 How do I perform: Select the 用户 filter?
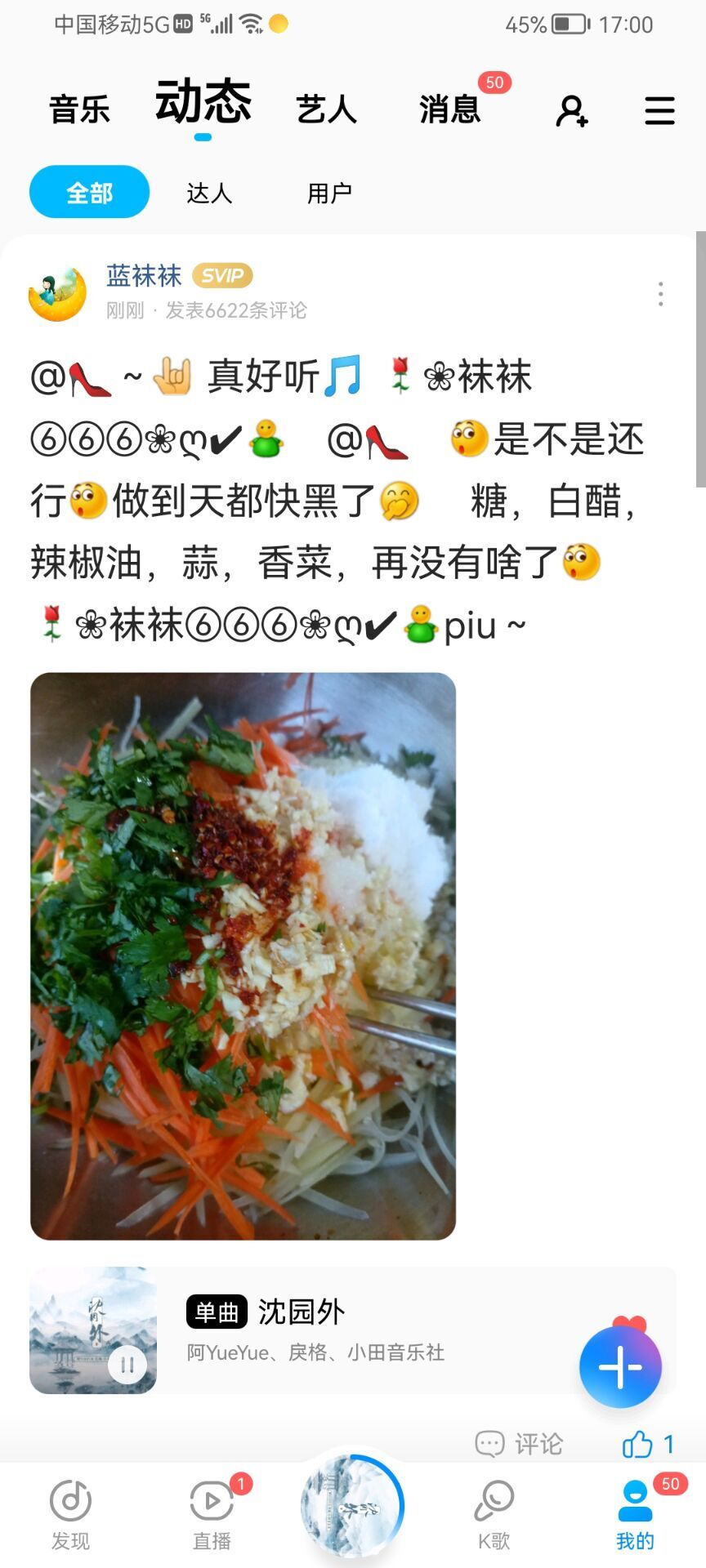[x=329, y=193]
